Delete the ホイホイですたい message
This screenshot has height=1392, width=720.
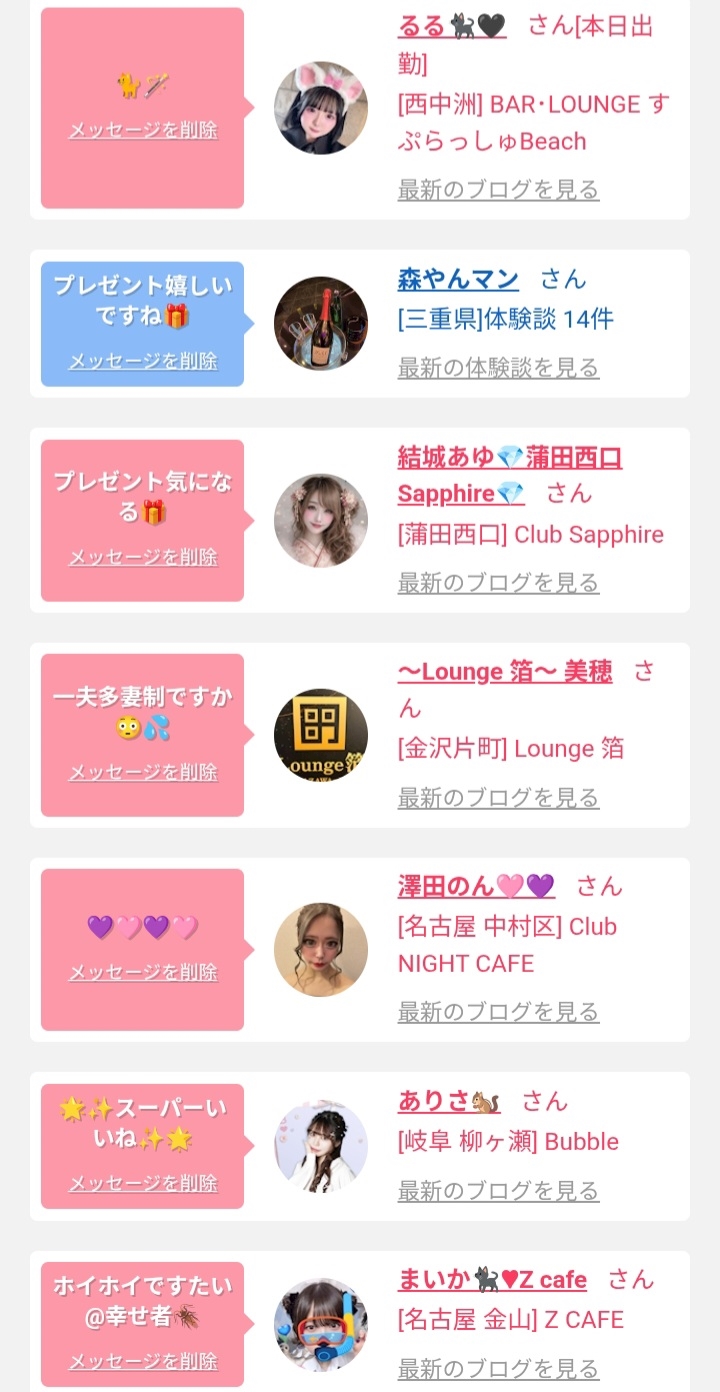tap(142, 1361)
